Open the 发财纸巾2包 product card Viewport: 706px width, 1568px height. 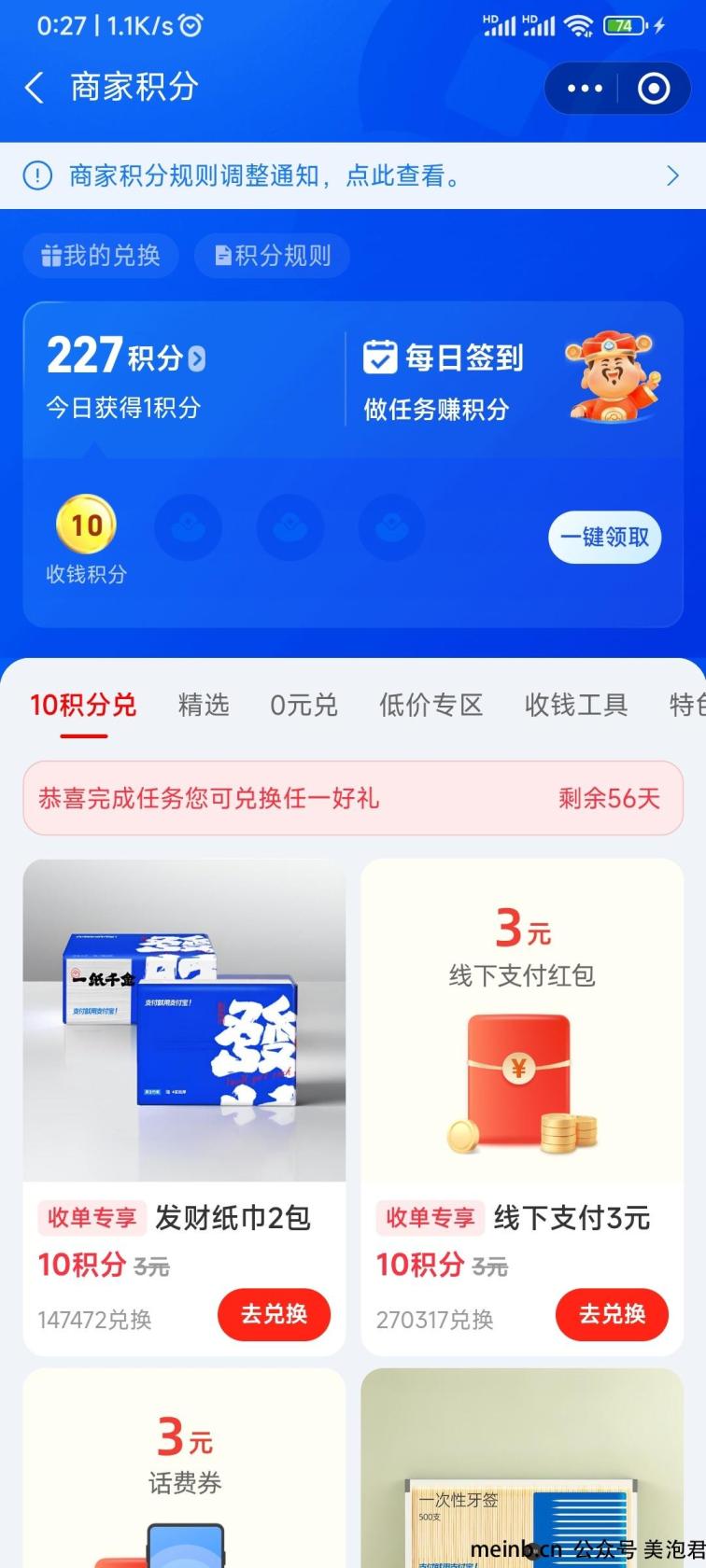pyautogui.click(x=184, y=1020)
